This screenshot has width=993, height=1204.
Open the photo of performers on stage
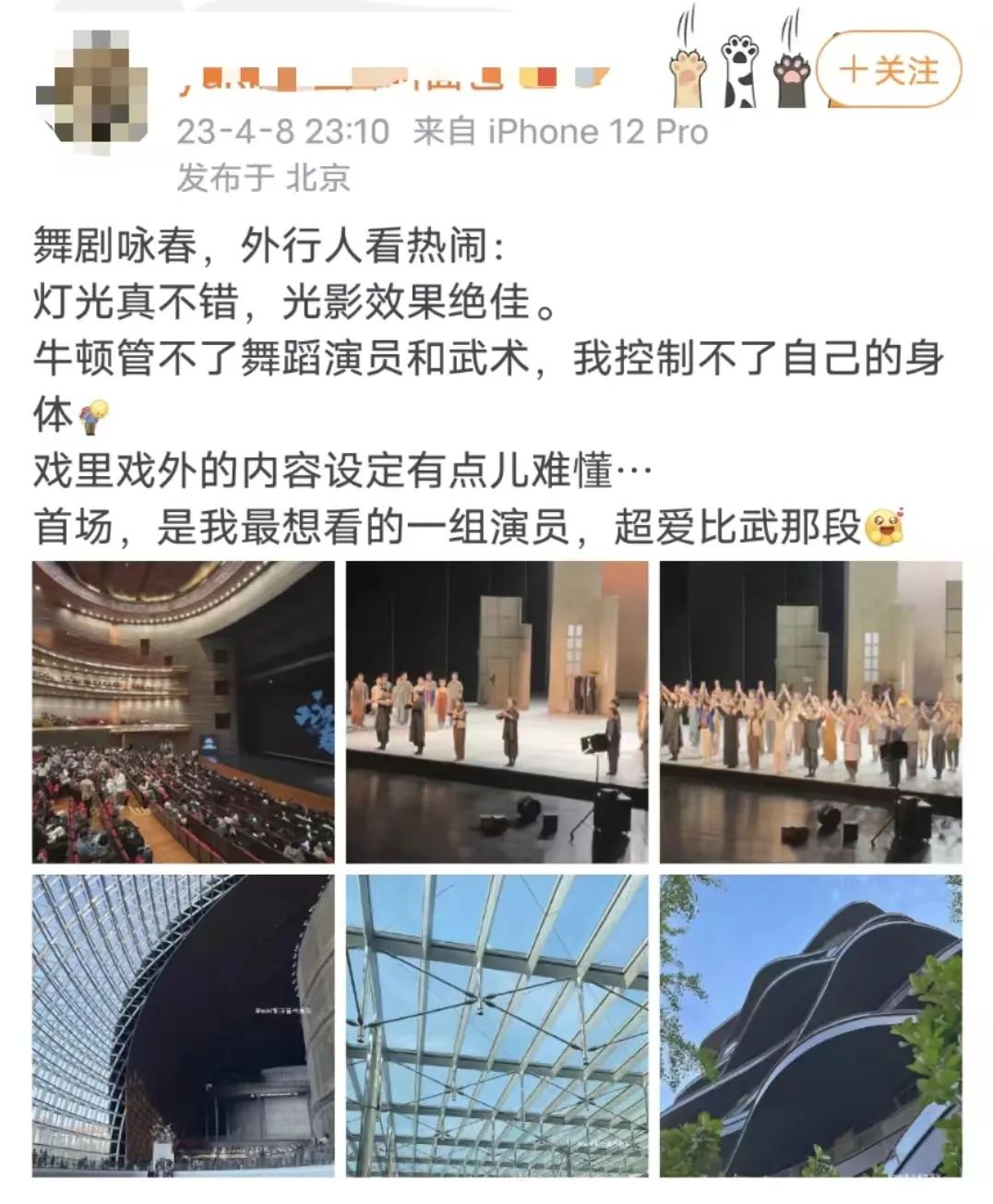(496, 711)
